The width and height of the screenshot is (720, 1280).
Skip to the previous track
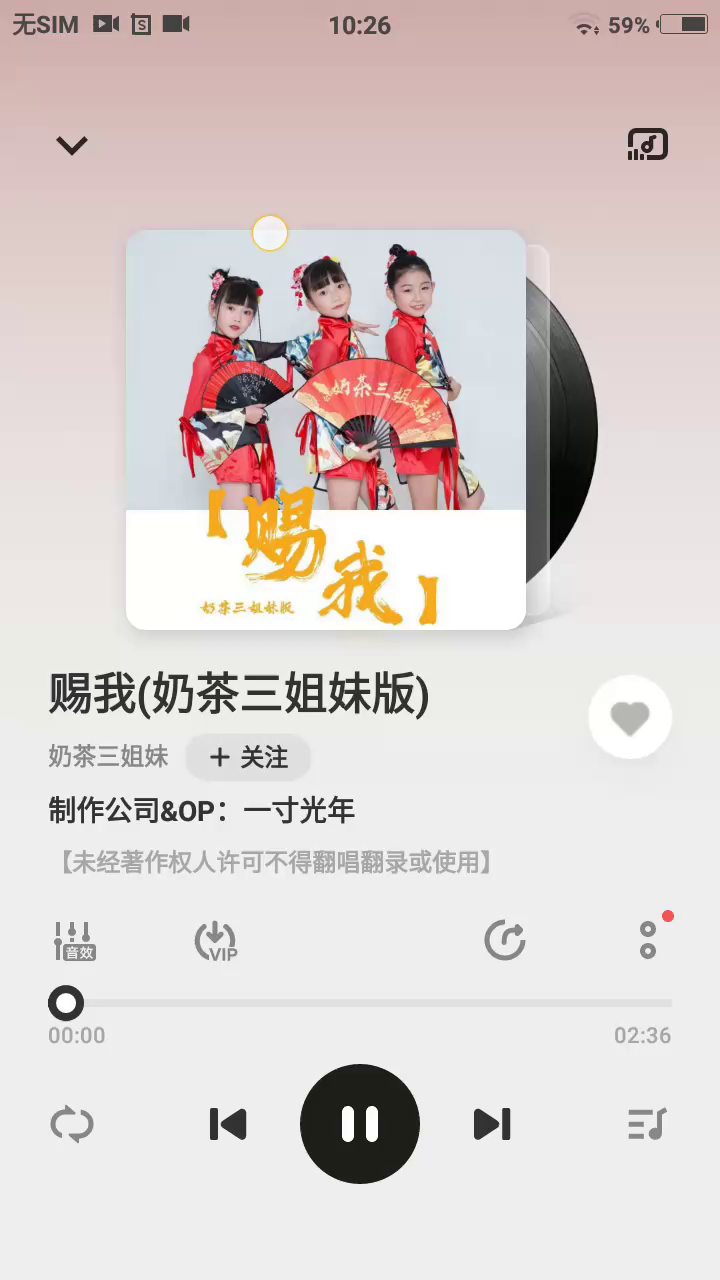pyautogui.click(x=228, y=1124)
